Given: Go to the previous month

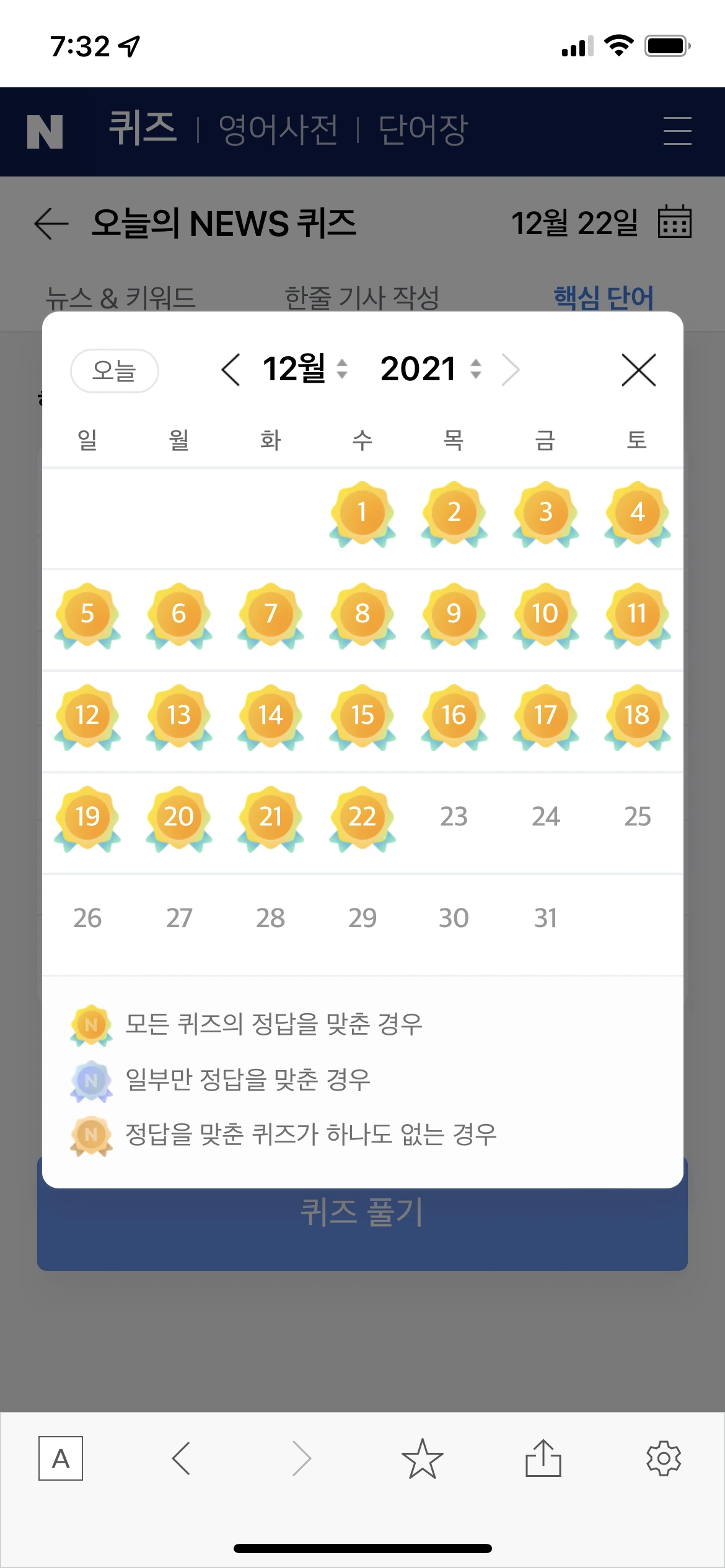Looking at the screenshot, I should pyautogui.click(x=231, y=370).
